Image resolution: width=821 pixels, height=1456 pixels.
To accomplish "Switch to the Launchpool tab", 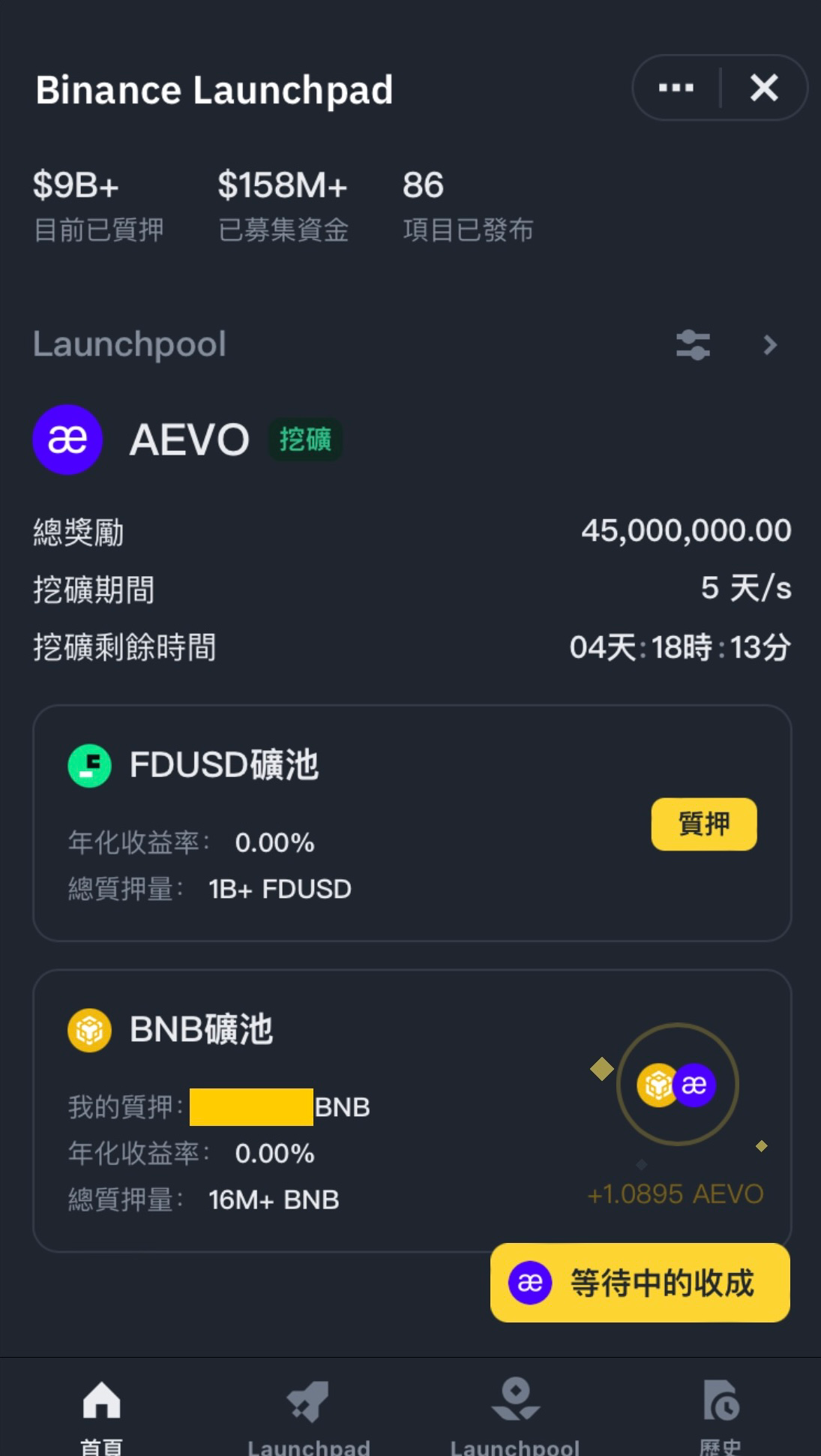I will (515, 1415).
